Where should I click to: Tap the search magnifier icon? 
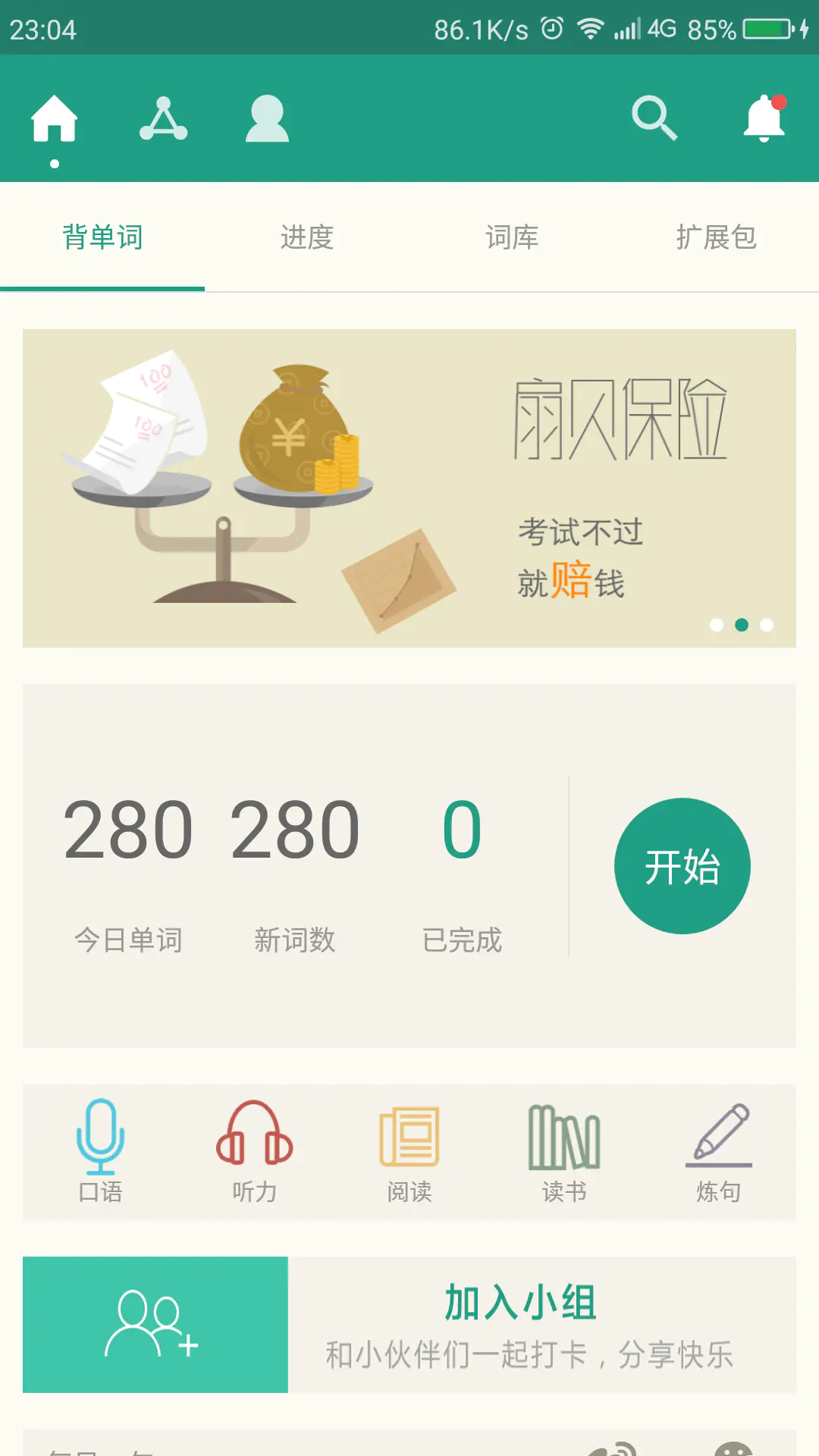pos(654,118)
